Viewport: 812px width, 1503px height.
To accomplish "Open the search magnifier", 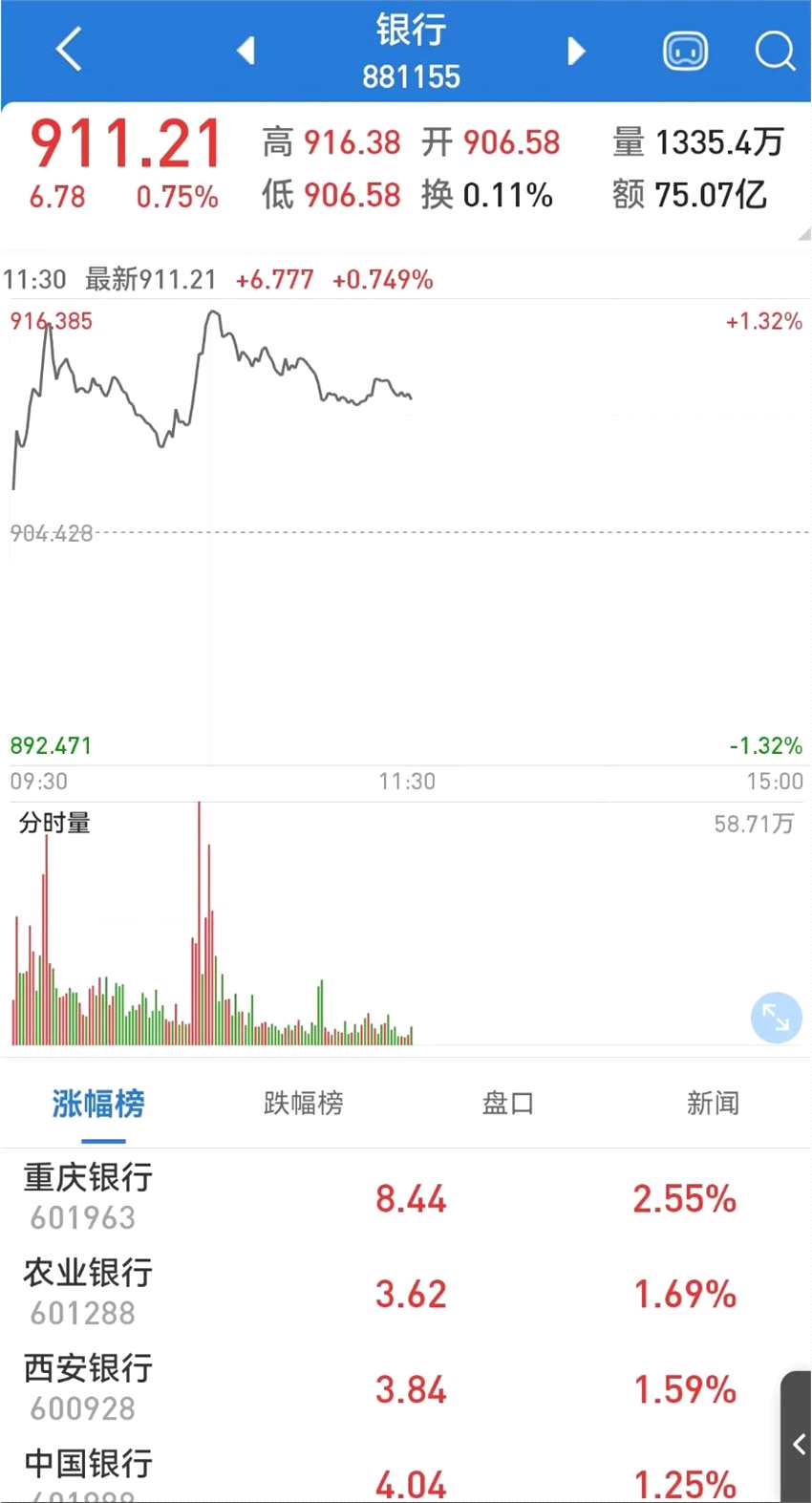I will [x=774, y=51].
